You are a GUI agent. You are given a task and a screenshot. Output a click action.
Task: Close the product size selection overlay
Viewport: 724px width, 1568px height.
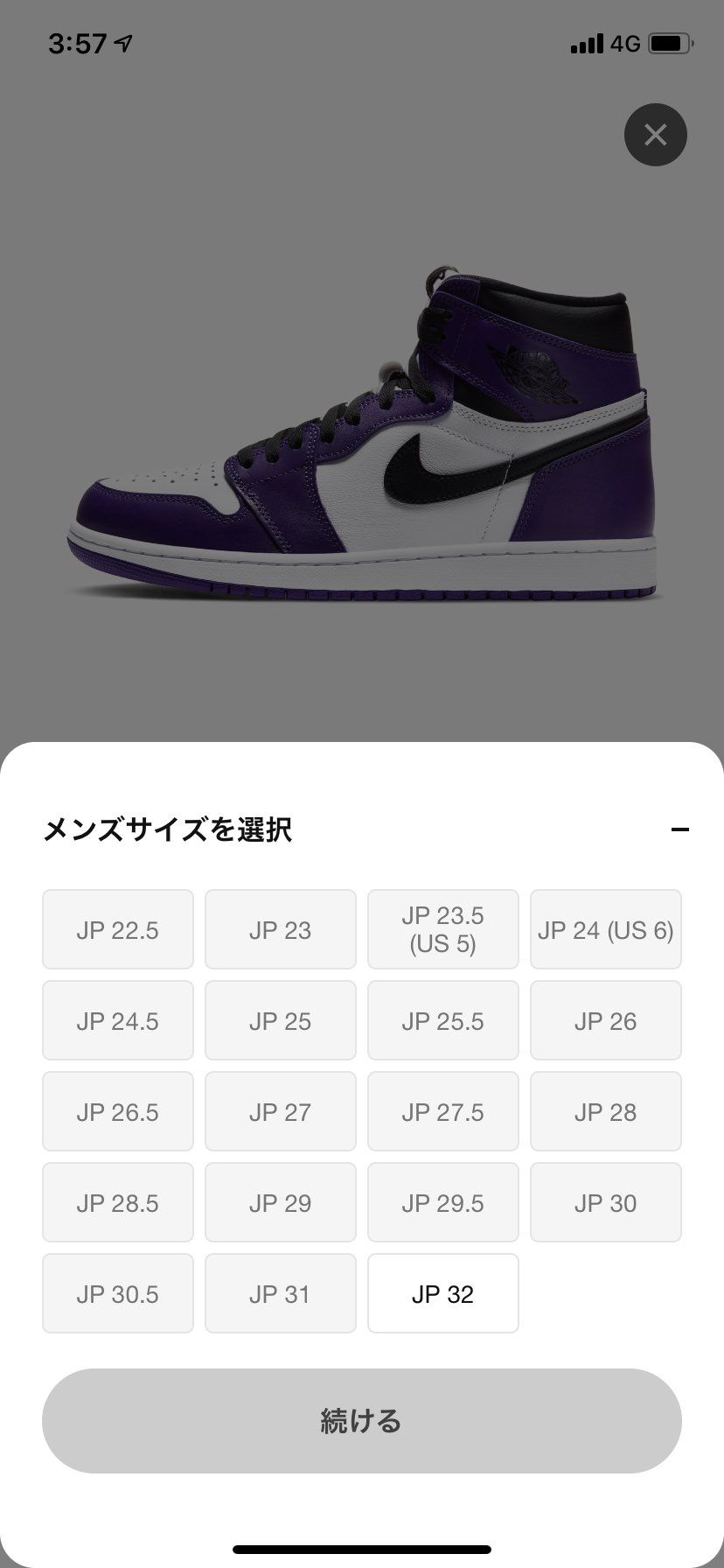point(656,135)
